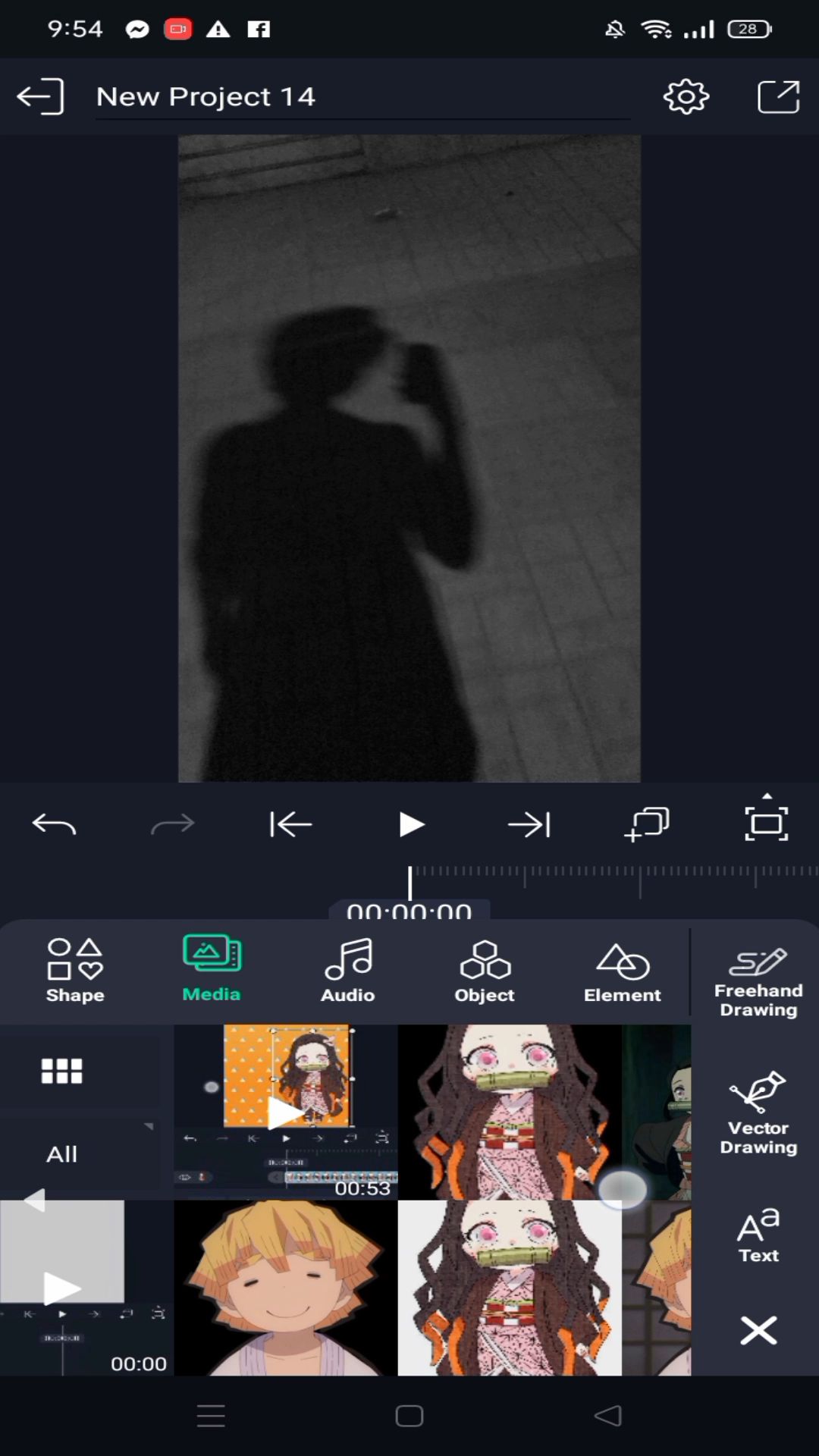Close the add-layer panel
The height and width of the screenshot is (1456, 819).
click(x=758, y=1330)
